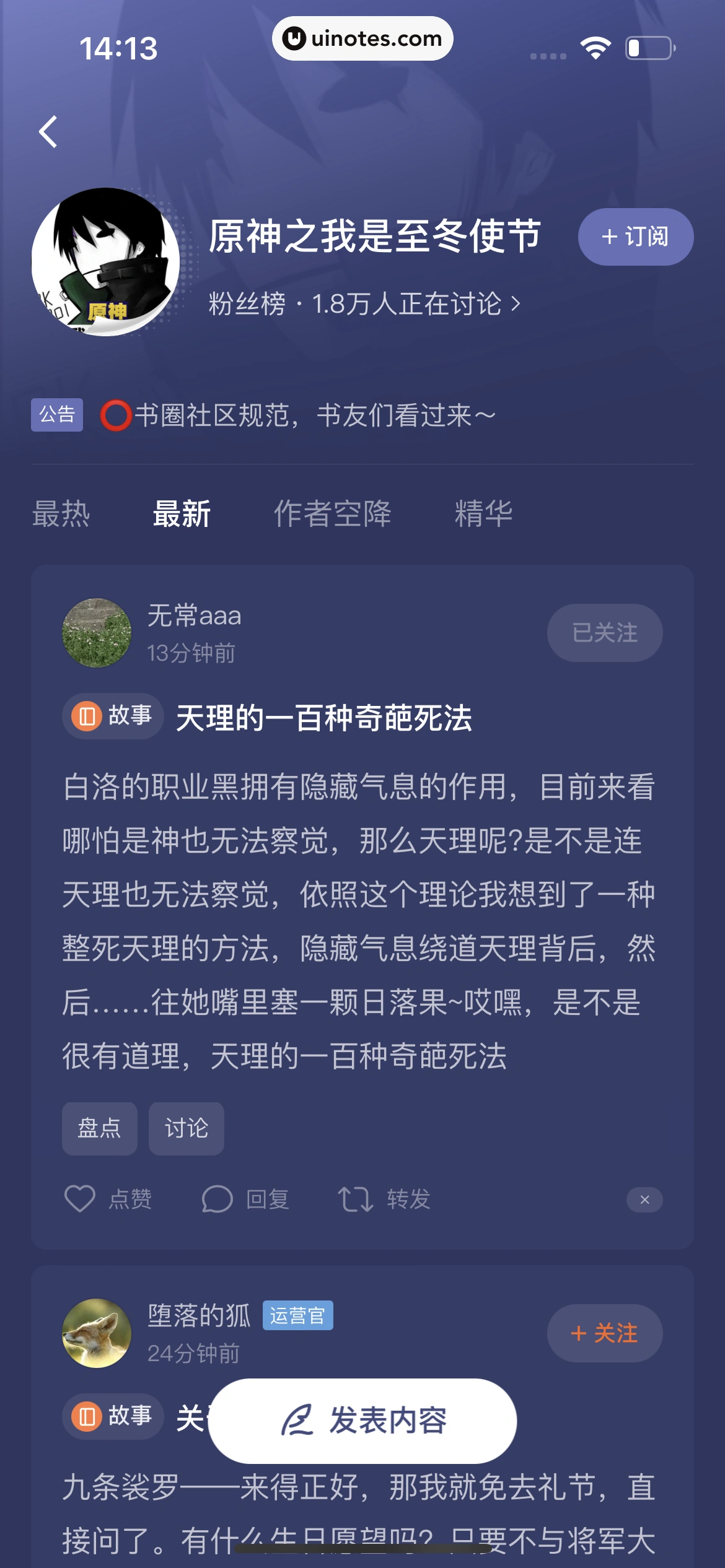Open the post 天理的一百种奇葩死法
The height and width of the screenshot is (1568, 725).
323,718
